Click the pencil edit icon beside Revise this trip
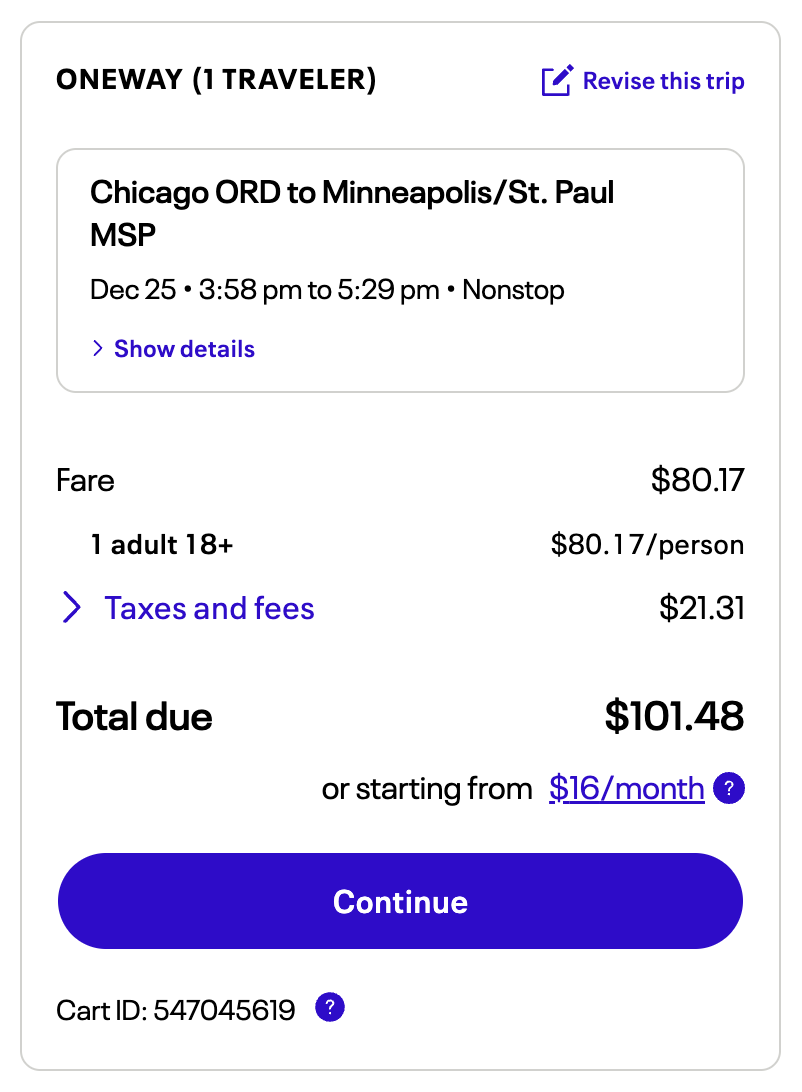The height and width of the screenshot is (1092, 802). 559,80
